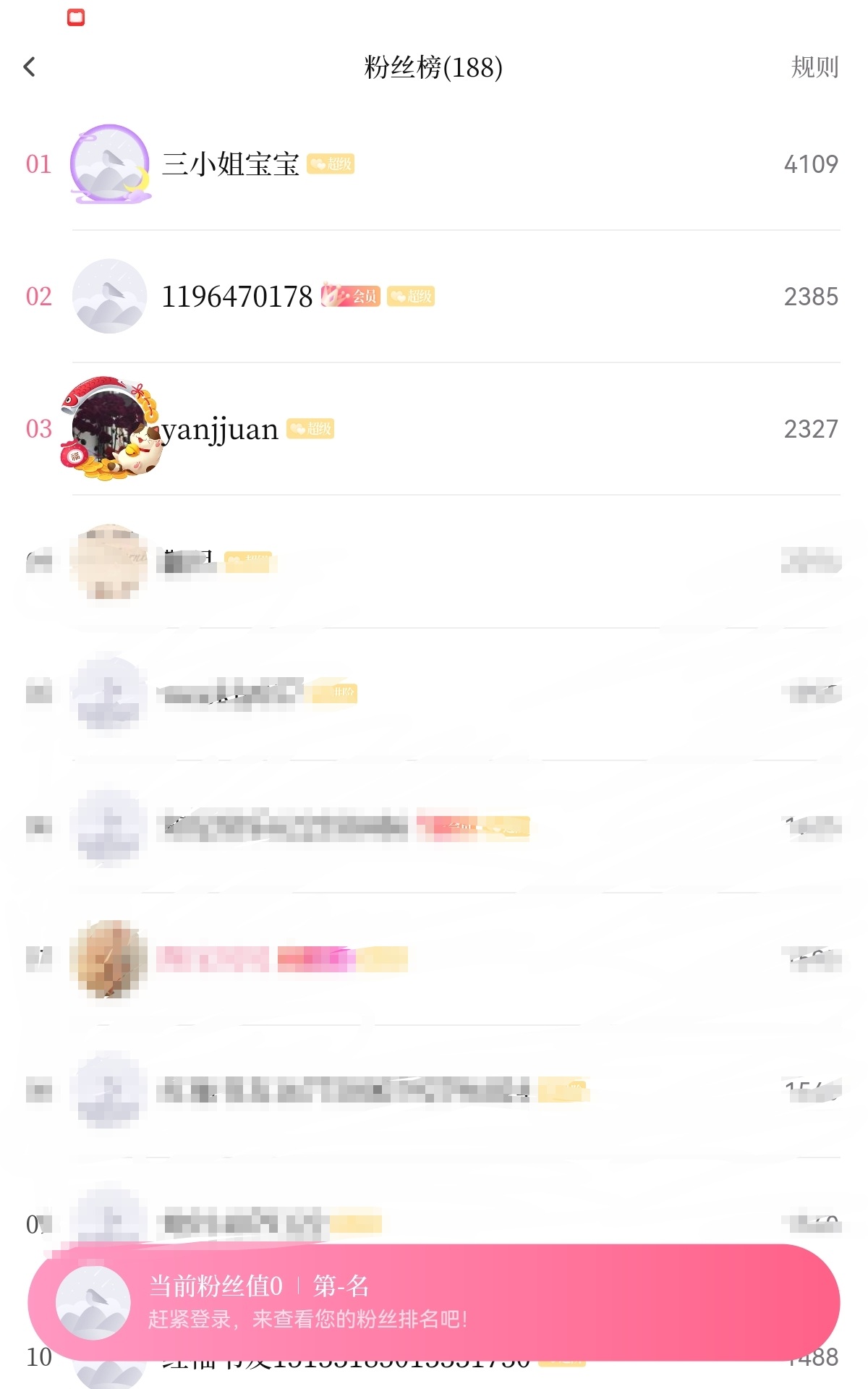Tap the login banner showing 当前粉丝值0
Image resolution: width=868 pixels, height=1389 pixels.
[x=434, y=1302]
